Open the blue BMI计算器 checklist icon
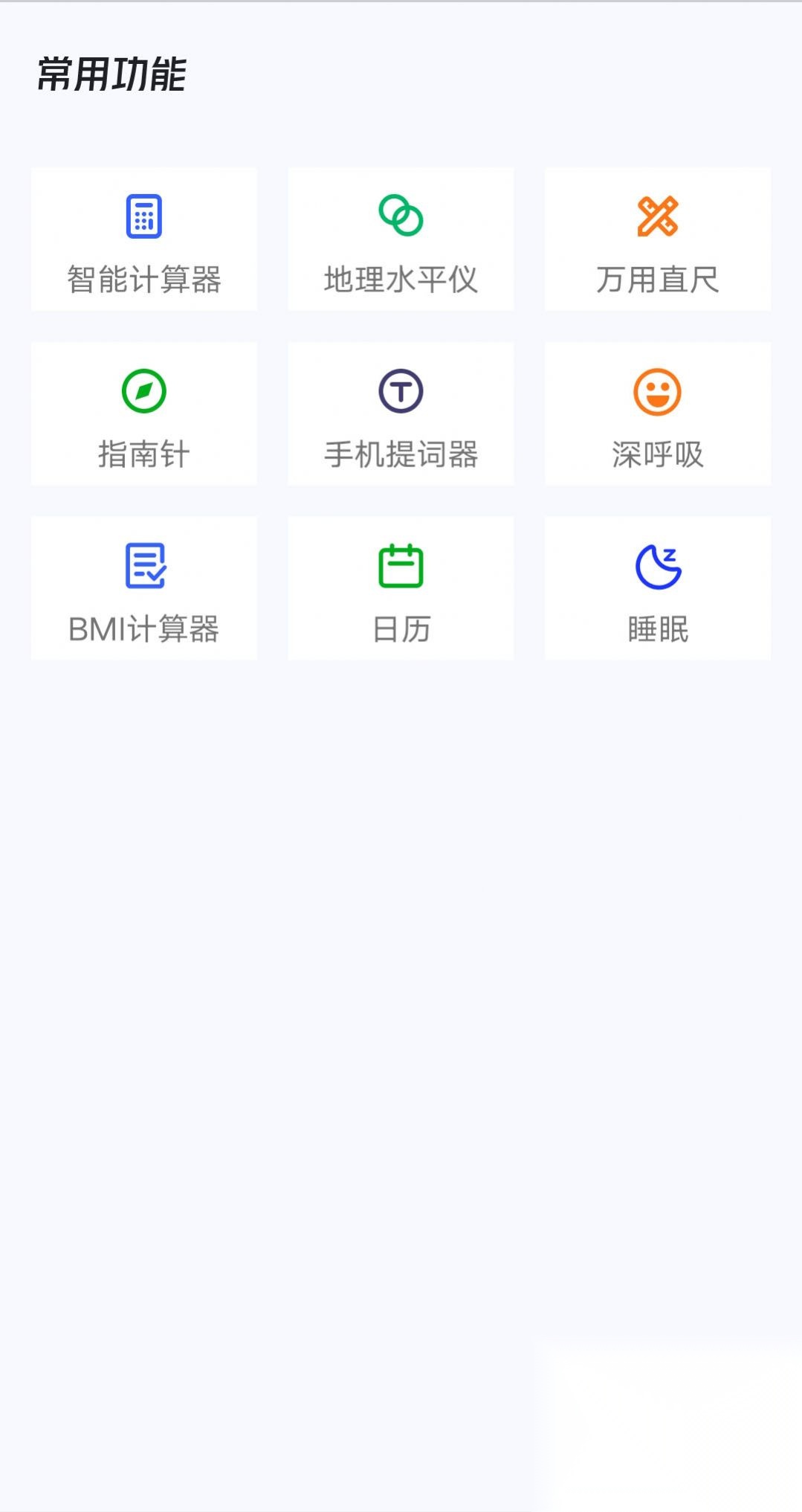This screenshot has width=802, height=1512. [x=143, y=565]
